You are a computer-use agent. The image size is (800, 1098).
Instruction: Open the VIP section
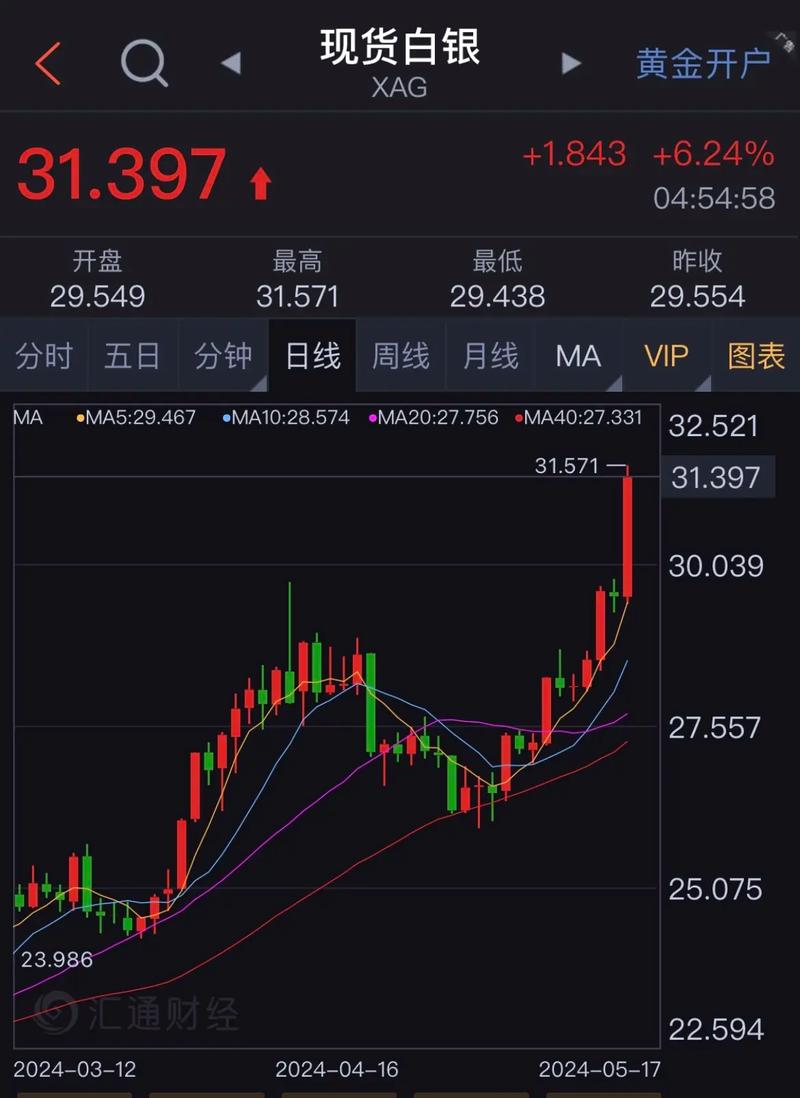[665, 355]
